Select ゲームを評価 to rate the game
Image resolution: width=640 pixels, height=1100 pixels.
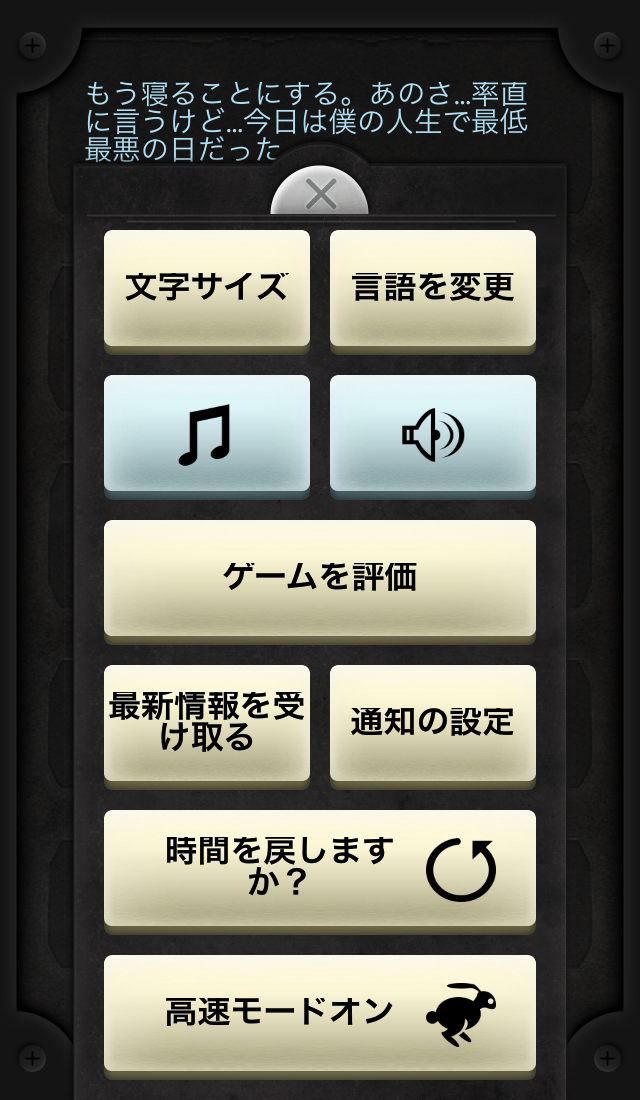(x=320, y=578)
